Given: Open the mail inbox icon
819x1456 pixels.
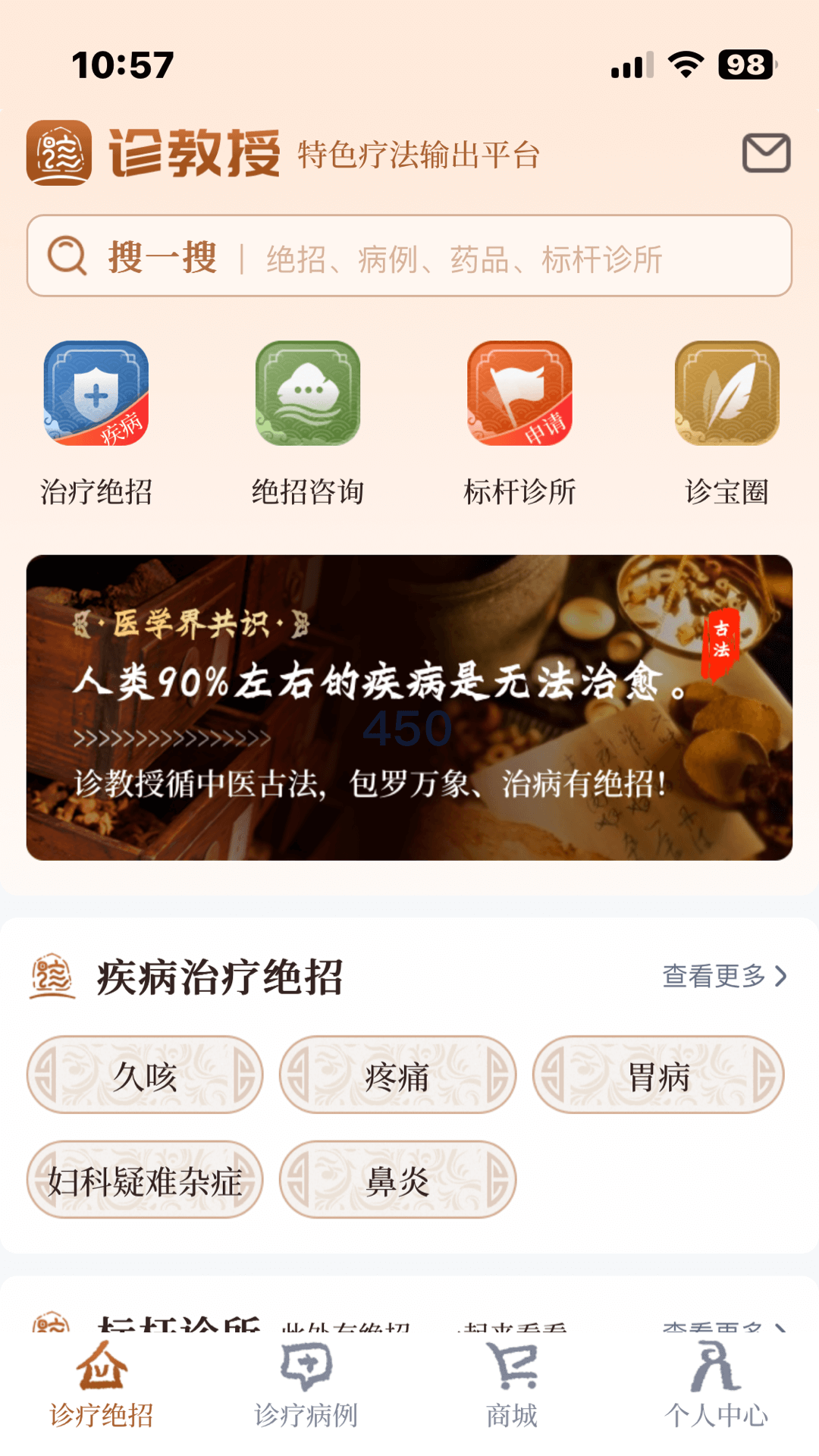Looking at the screenshot, I should point(766,153).
